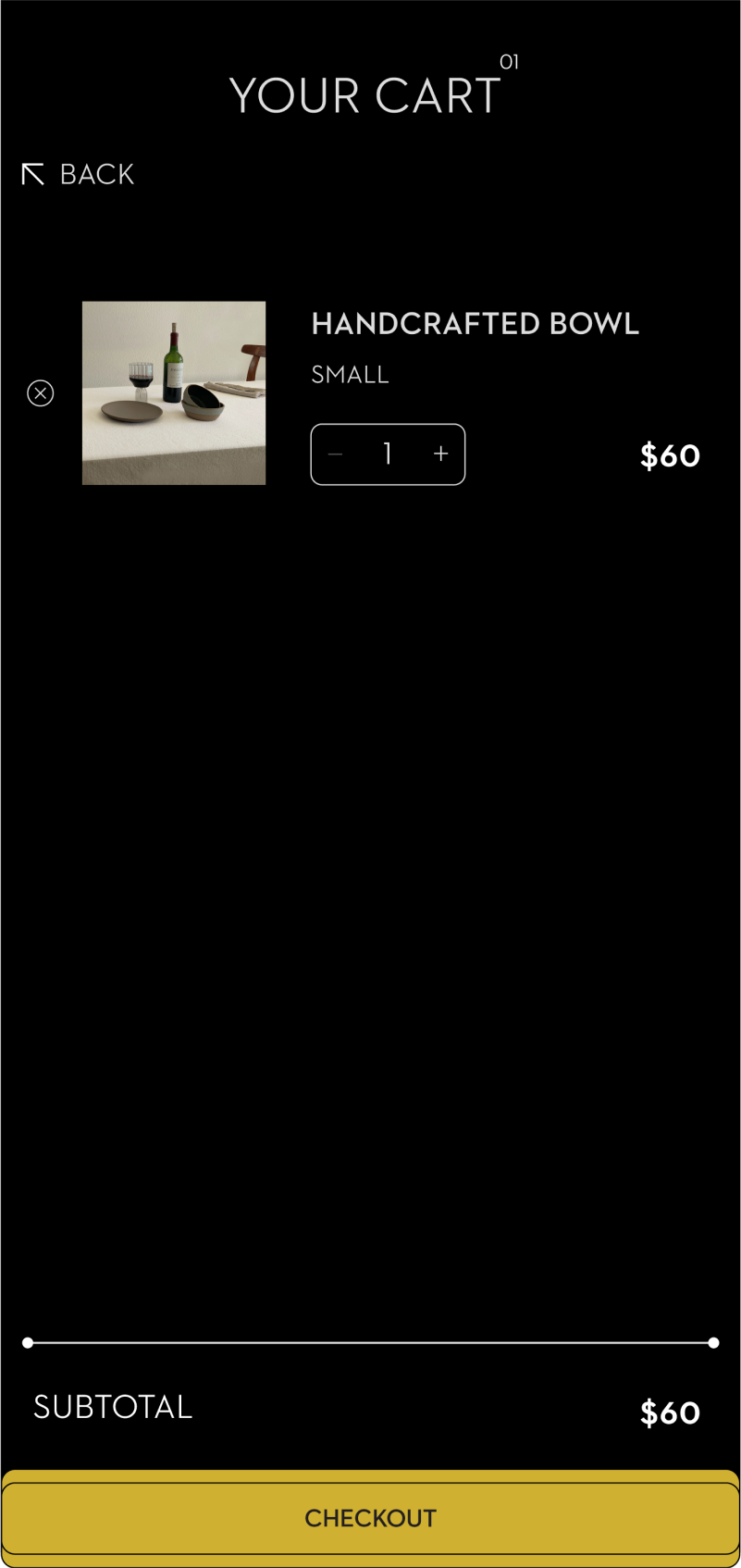Open the Handcrafted Bowl product image
This screenshot has height=1568, width=741.
click(174, 392)
